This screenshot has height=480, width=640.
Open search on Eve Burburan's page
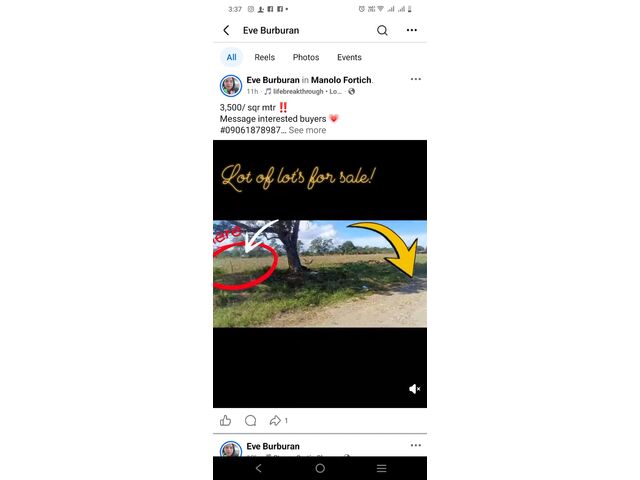coord(382,31)
